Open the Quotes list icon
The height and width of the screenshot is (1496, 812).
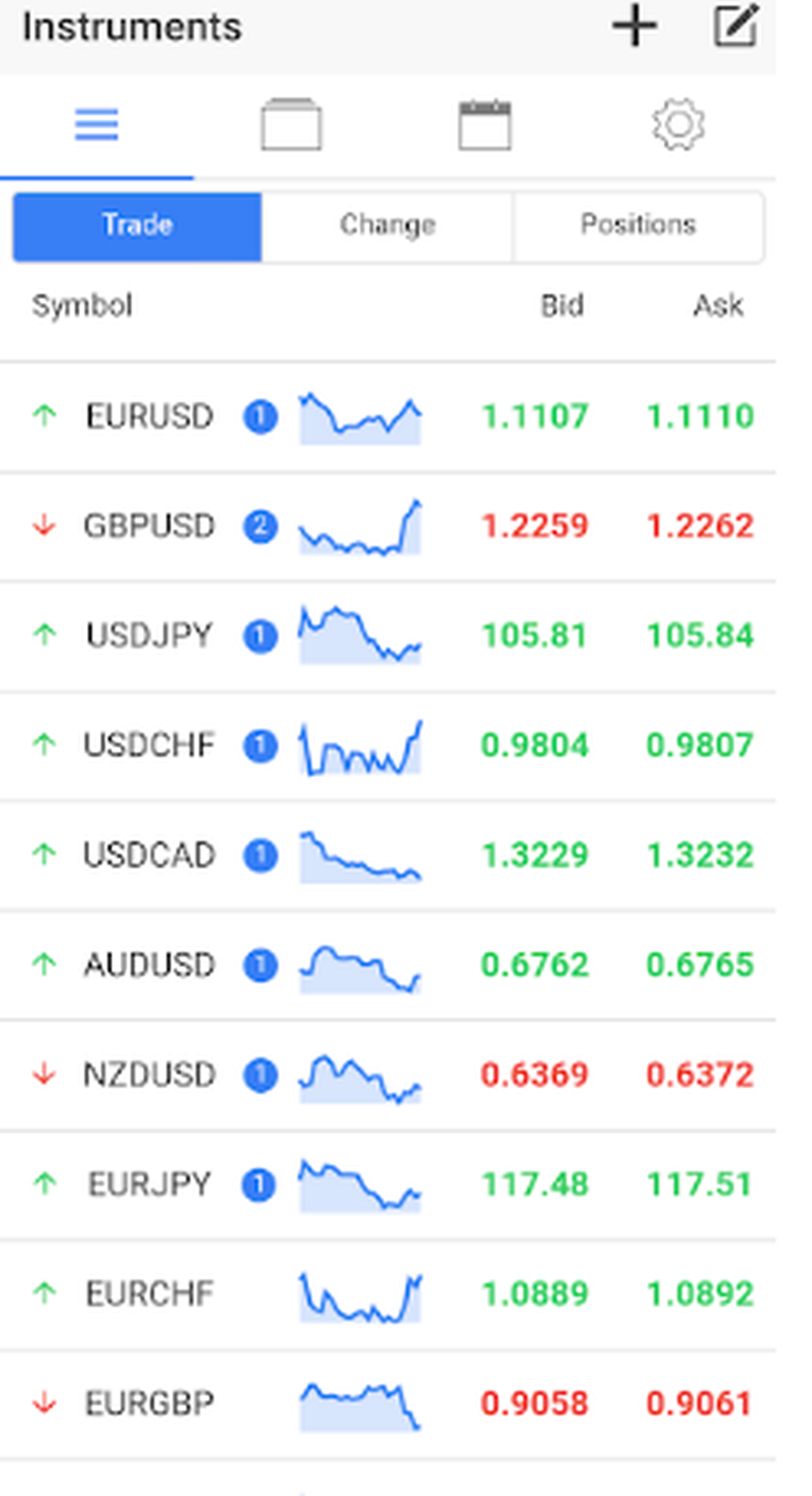(x=96, y=125)
